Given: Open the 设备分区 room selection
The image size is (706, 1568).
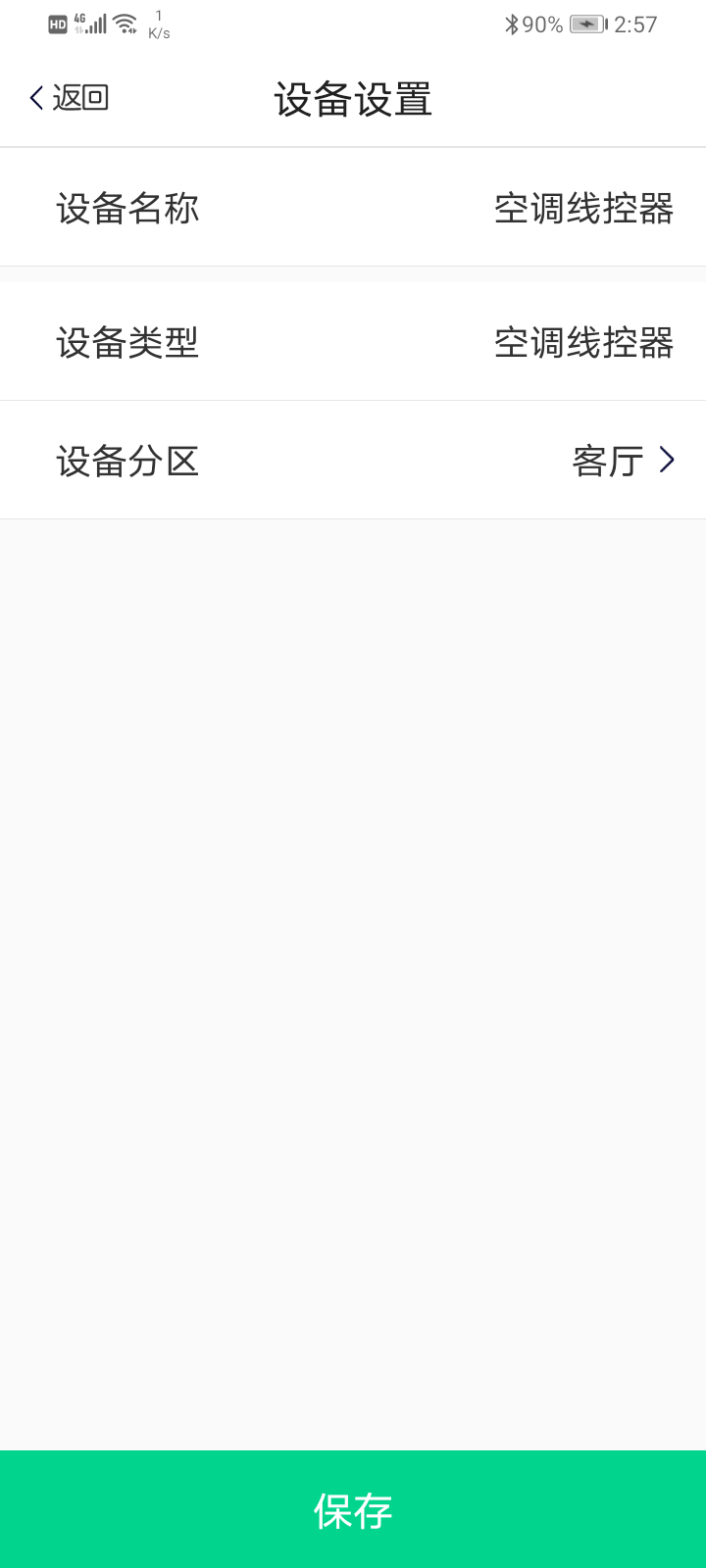Looking at the screenshot, I should (624, 461).
